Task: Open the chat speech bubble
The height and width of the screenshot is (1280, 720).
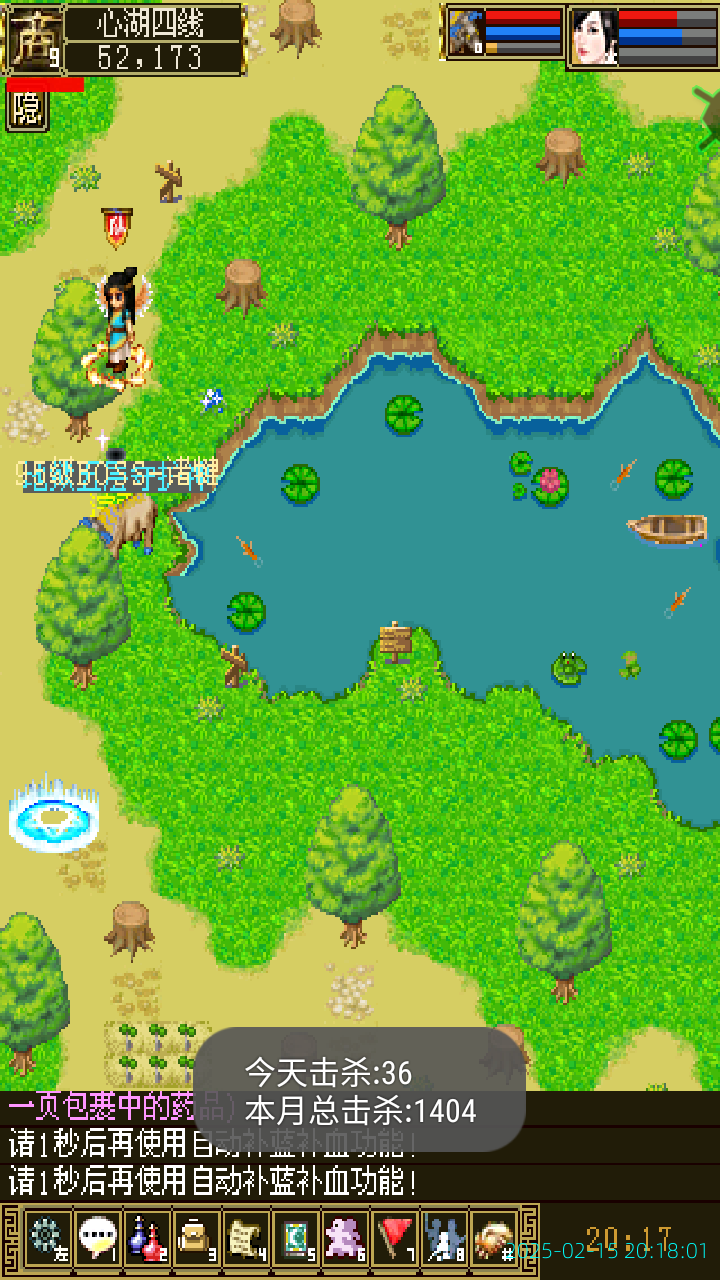Action: [x=97, y=1239]
